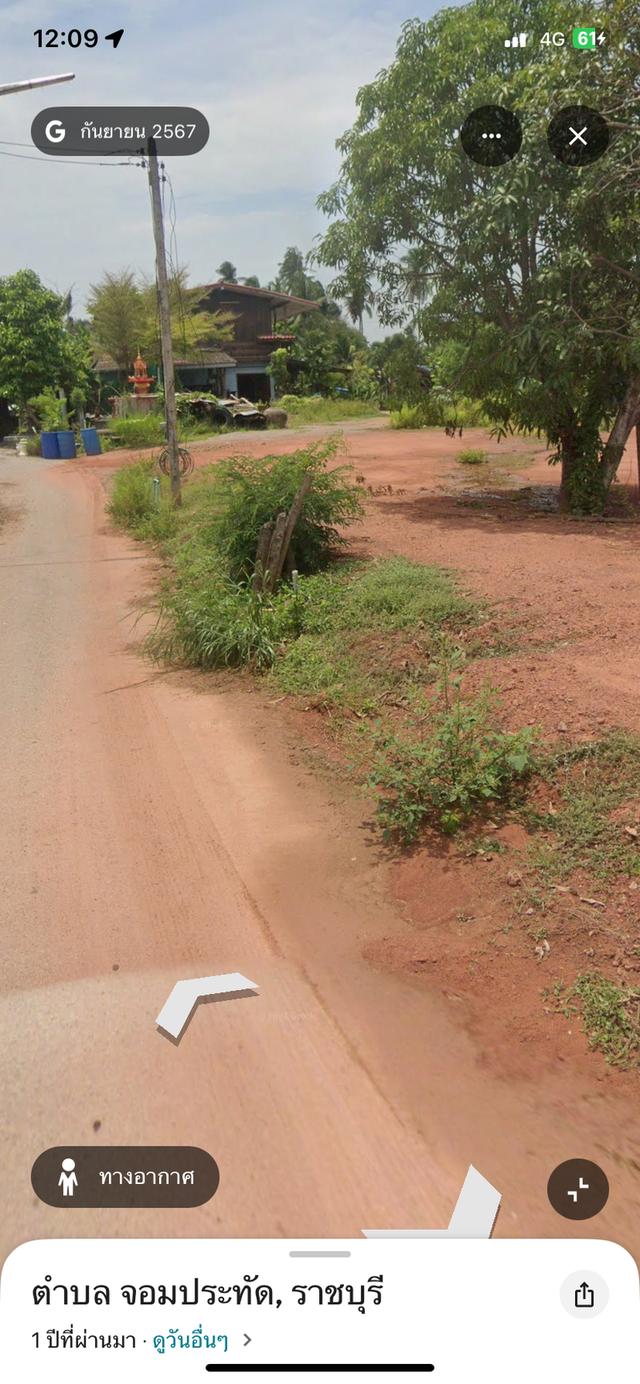The height and width of the screenshot is (1384, 640).
Task: Open the three-dot more options menu
Action: 491,136
